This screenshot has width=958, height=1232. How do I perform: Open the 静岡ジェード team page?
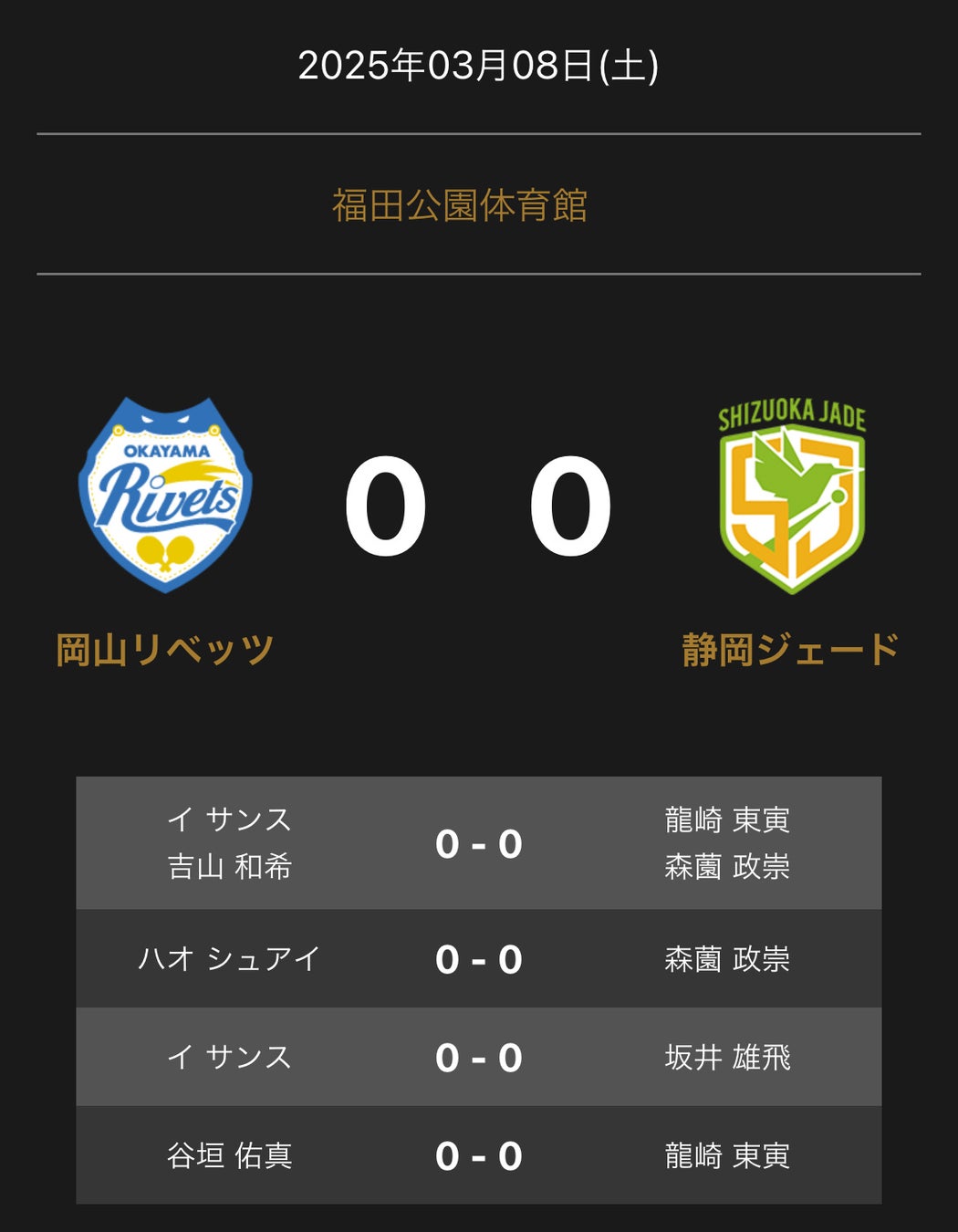click(x=790, y=650)
